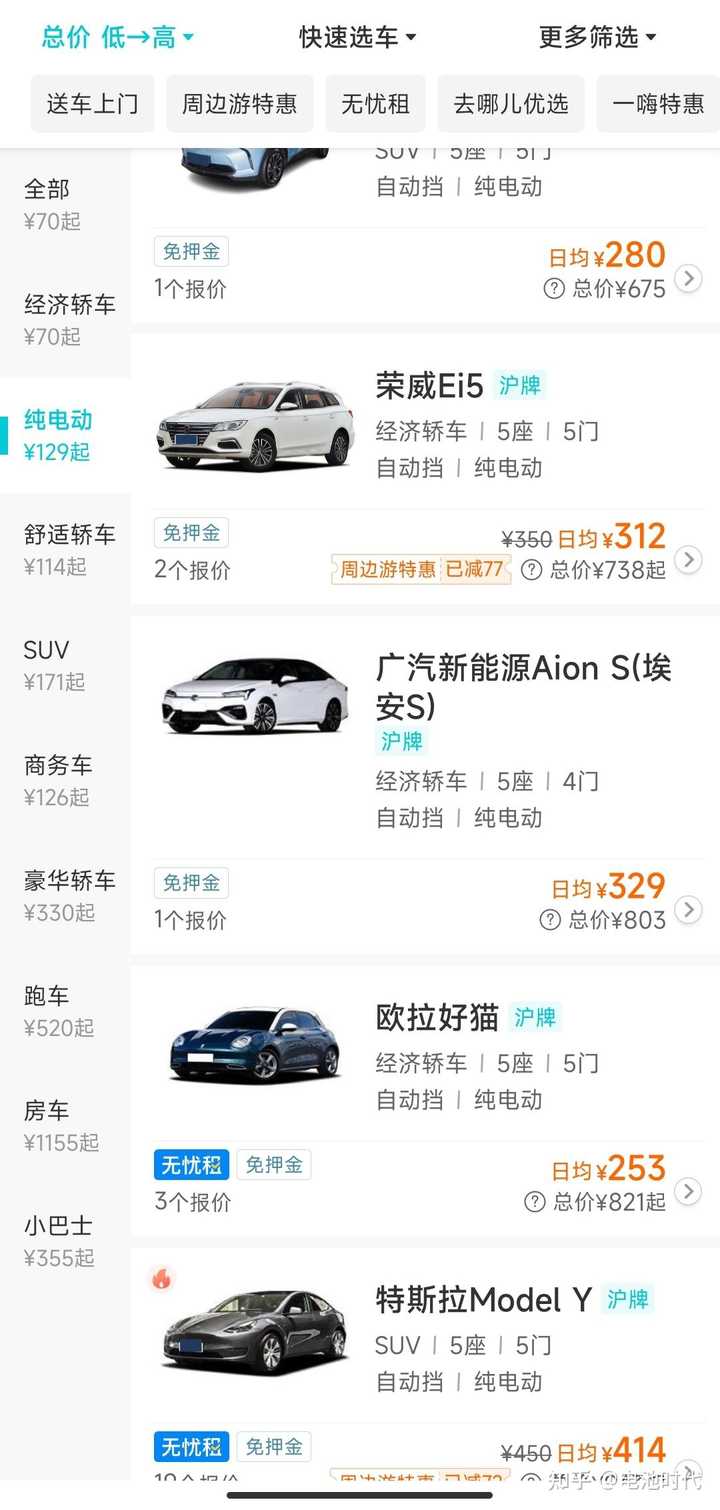The image size is (720, 1510).
Task: Click the right chevron on the 荣威Ei5 listing
Action: [688, 561]
